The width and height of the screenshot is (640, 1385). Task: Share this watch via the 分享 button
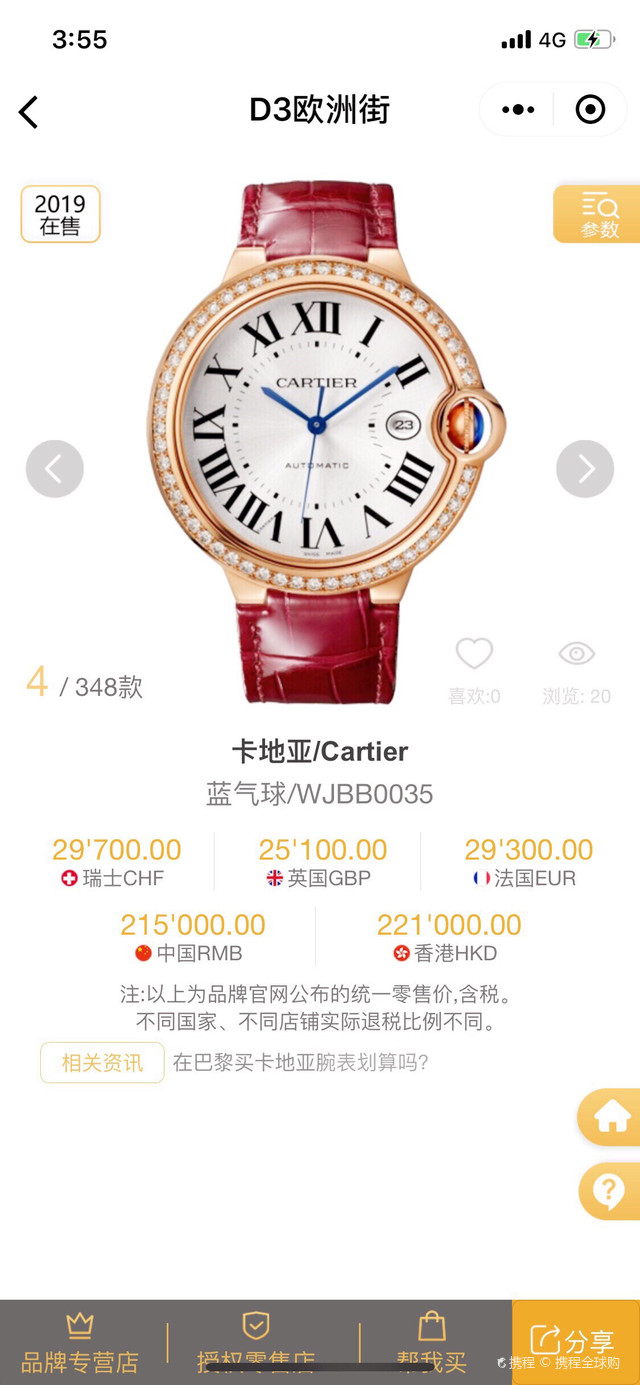click(x=573, y=1339)
